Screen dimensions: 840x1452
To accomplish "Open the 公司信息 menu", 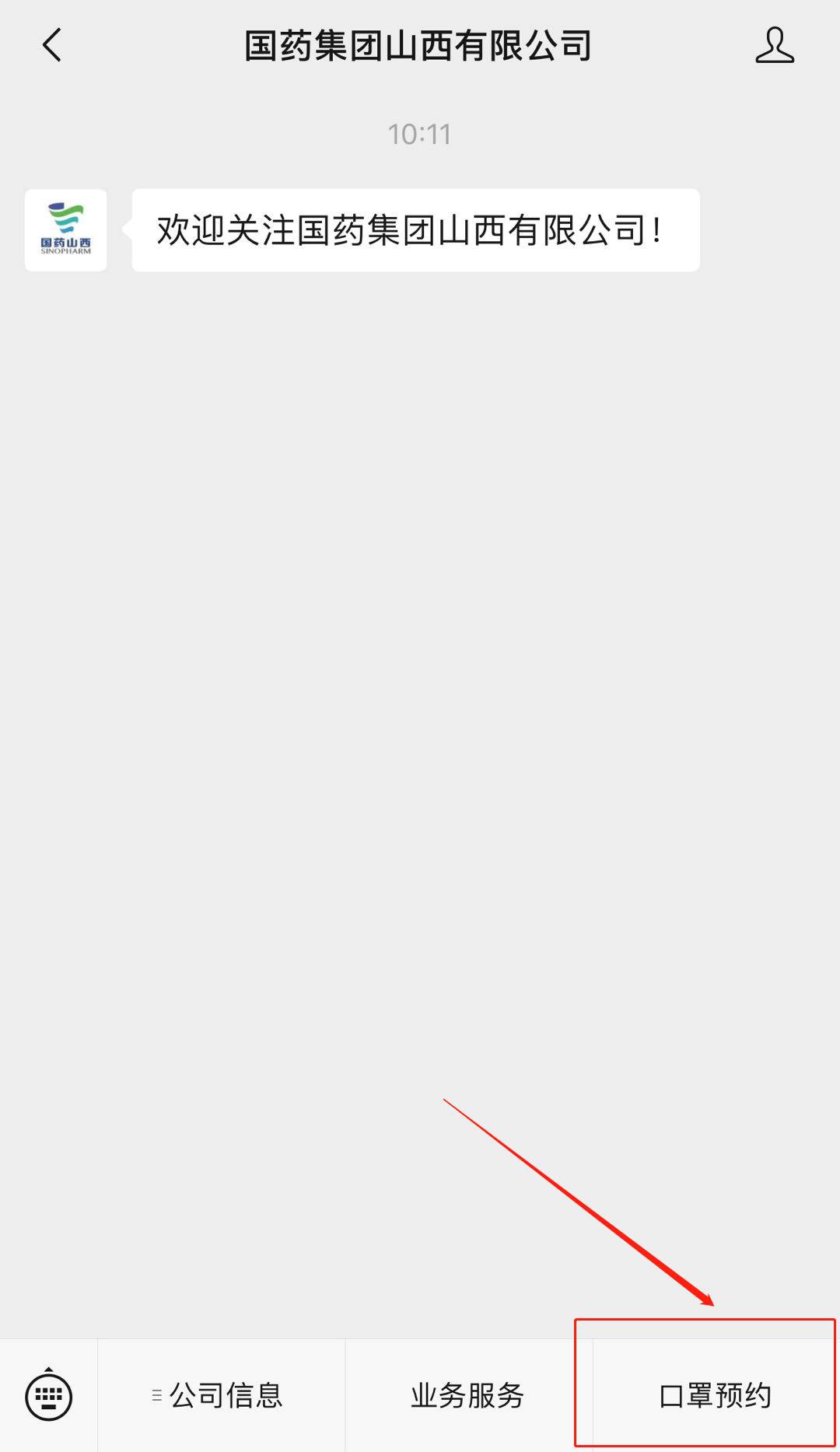I will pos(221,1396).
